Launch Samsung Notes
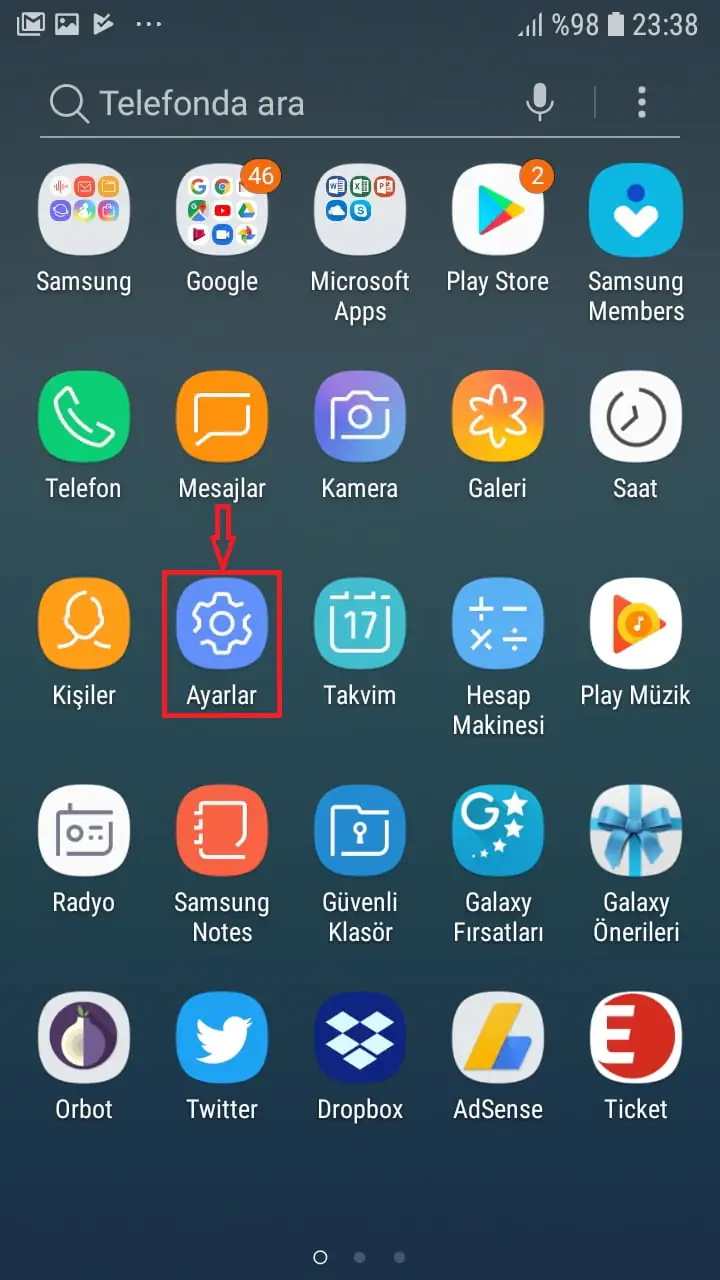This screenshot has height=1280, width=720. (222, 829)
